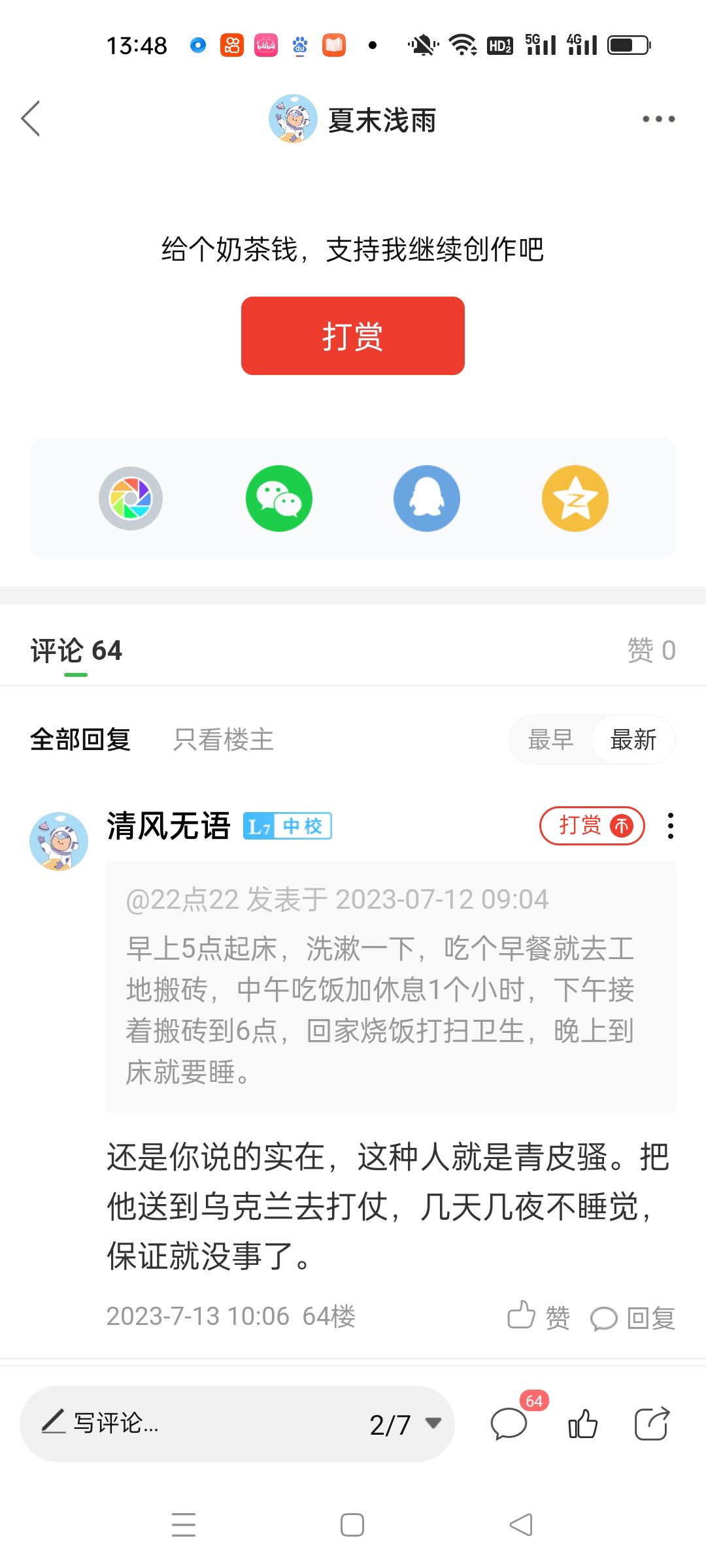The width and height of the screenshot is (706, 1568).
Task: Open the 写评论 input field
Action: click(x=196, y=1424)
